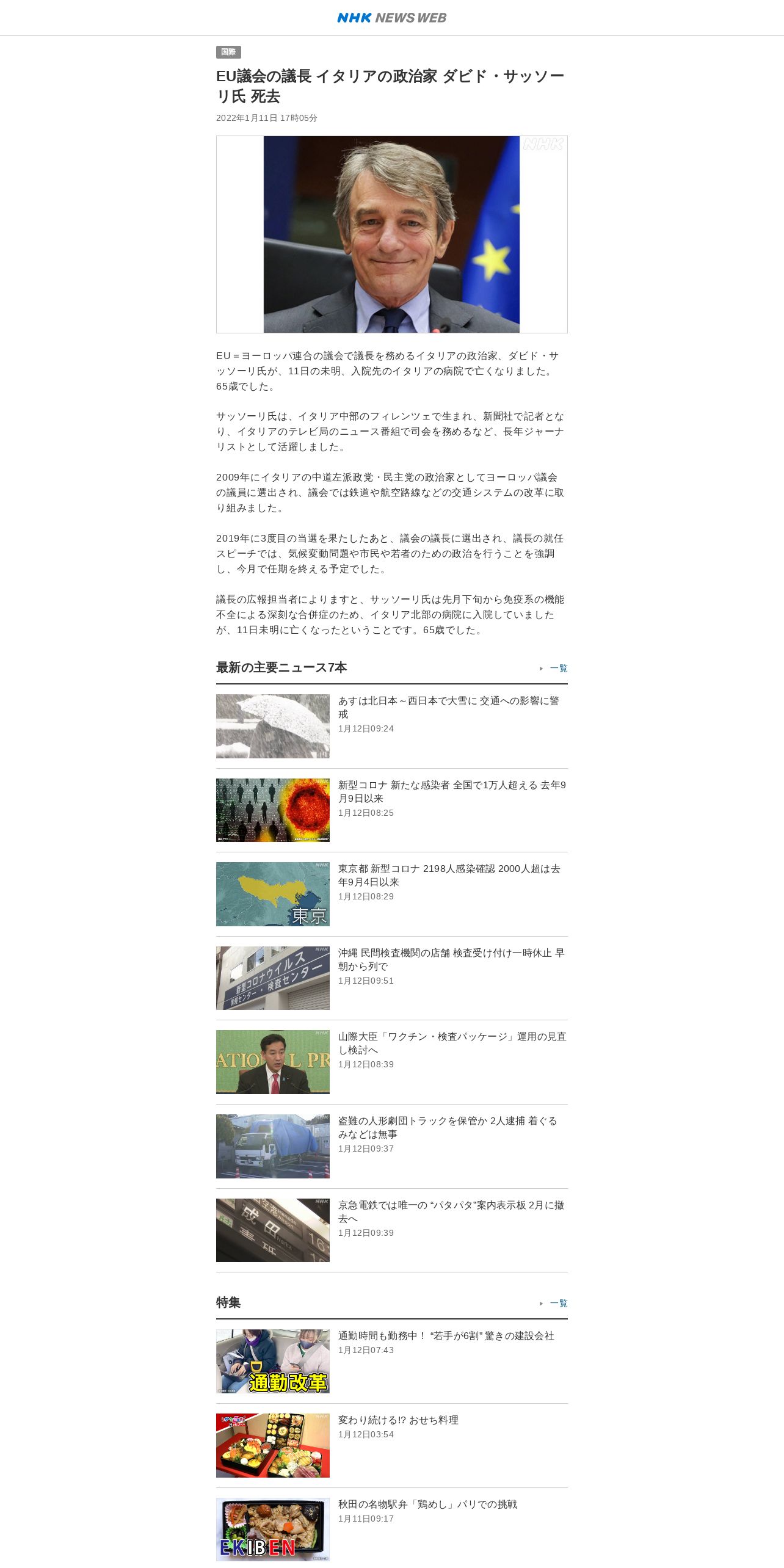Screen dimensions: 784x1568
Task: Read 新型コロナ 全国で1万人超える story
Action: pyautogui.click(x=391, y=810)
